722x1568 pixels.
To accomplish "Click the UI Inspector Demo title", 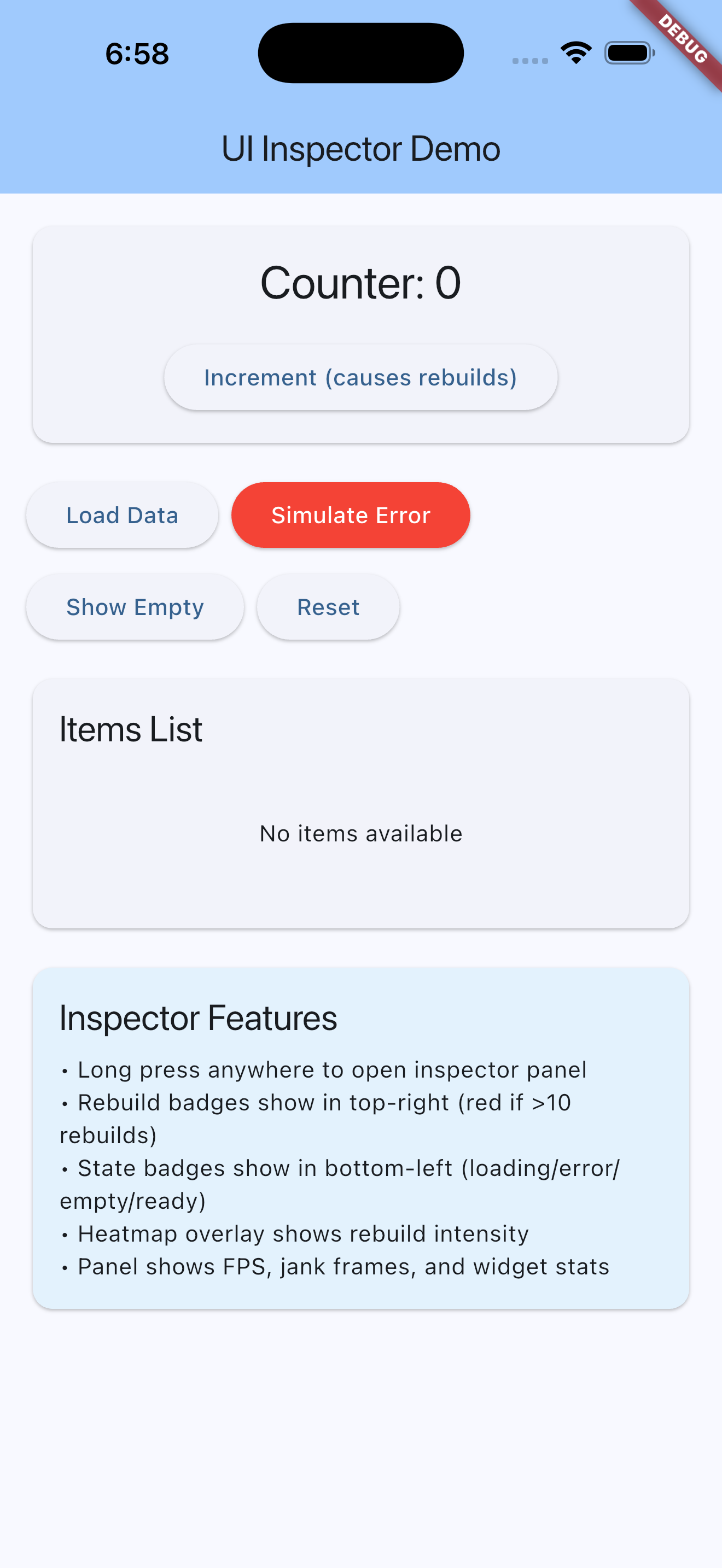I will click(x=360, y=148).
